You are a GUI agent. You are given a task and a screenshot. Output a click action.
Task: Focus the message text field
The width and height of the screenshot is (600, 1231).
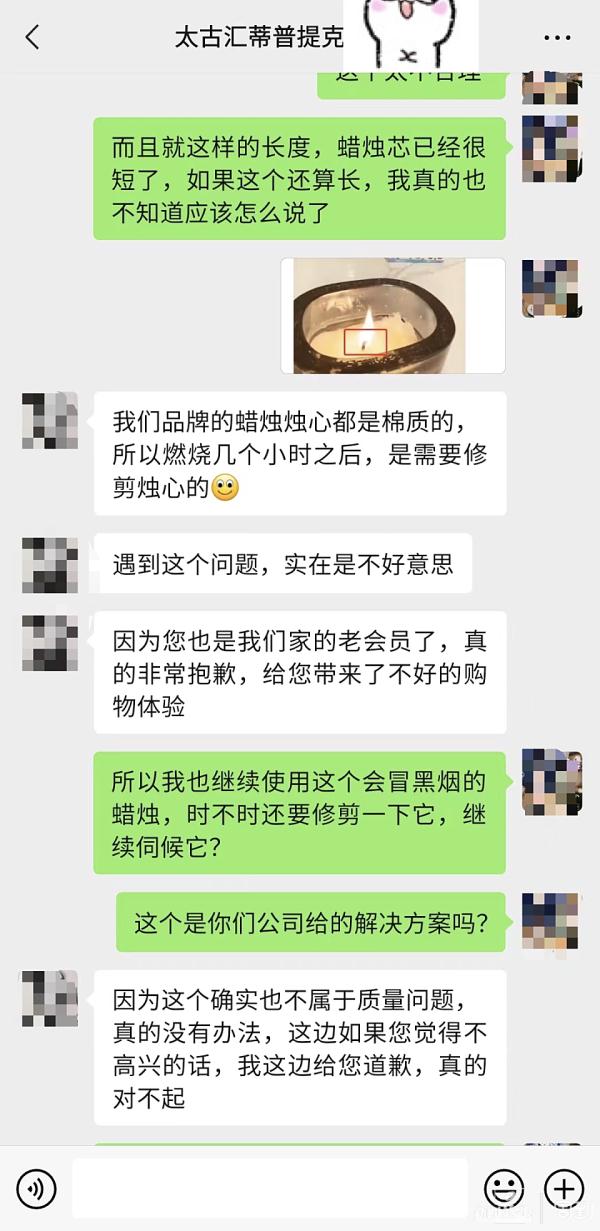[x=270, y=1189]
